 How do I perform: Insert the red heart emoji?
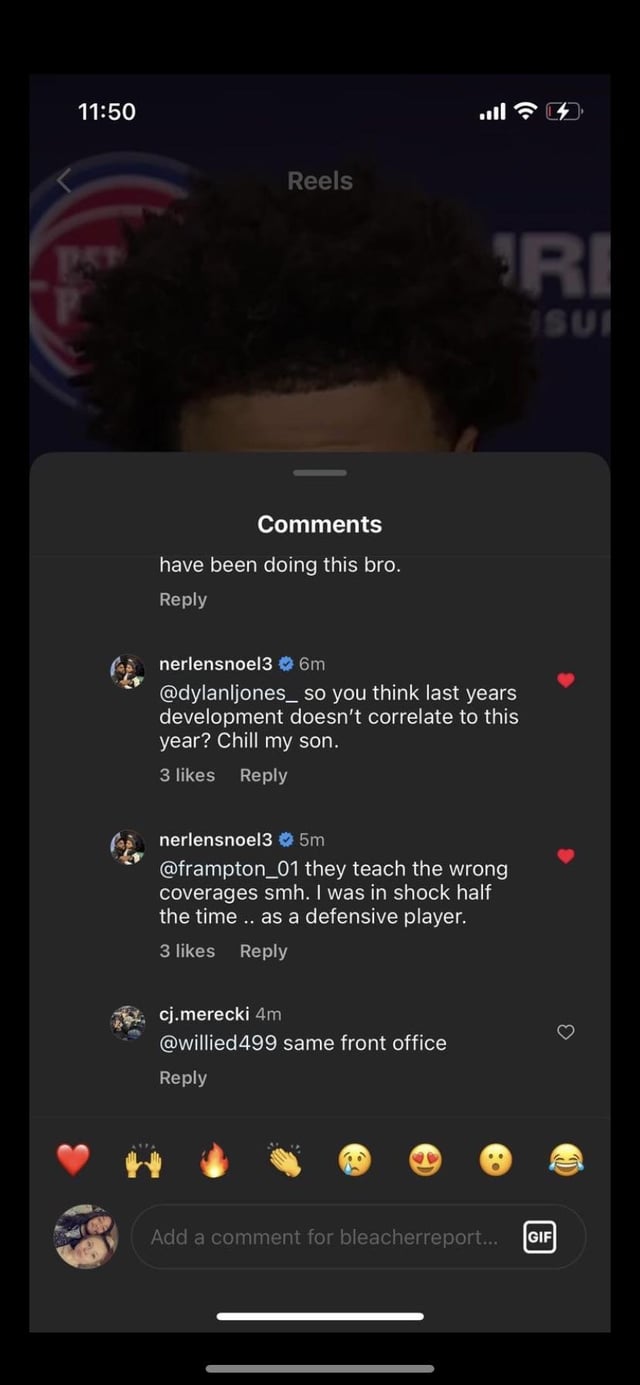pos(73,1160)
